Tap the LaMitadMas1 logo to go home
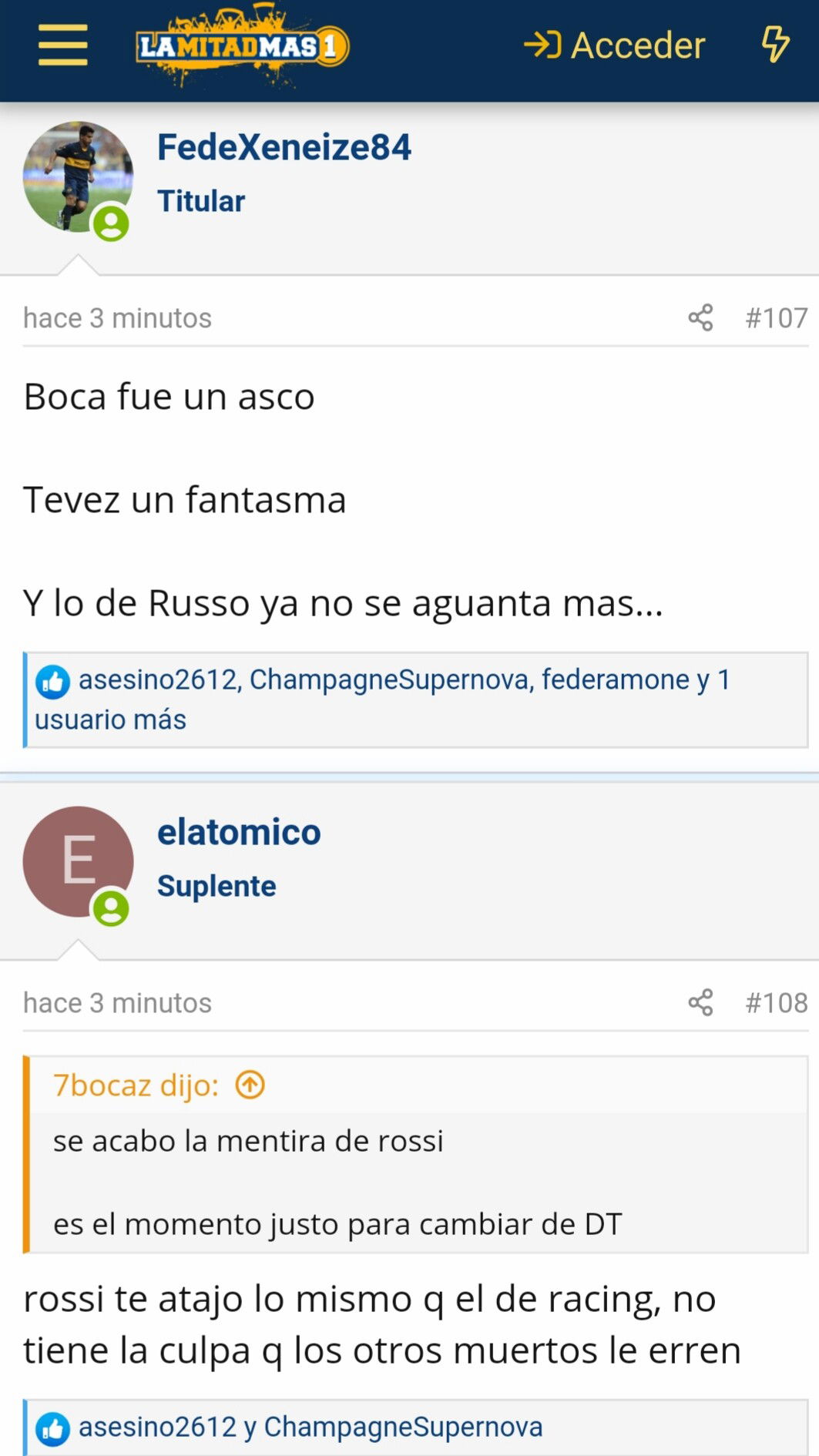This screenshot has height=1456, width=819. point(242,46)
